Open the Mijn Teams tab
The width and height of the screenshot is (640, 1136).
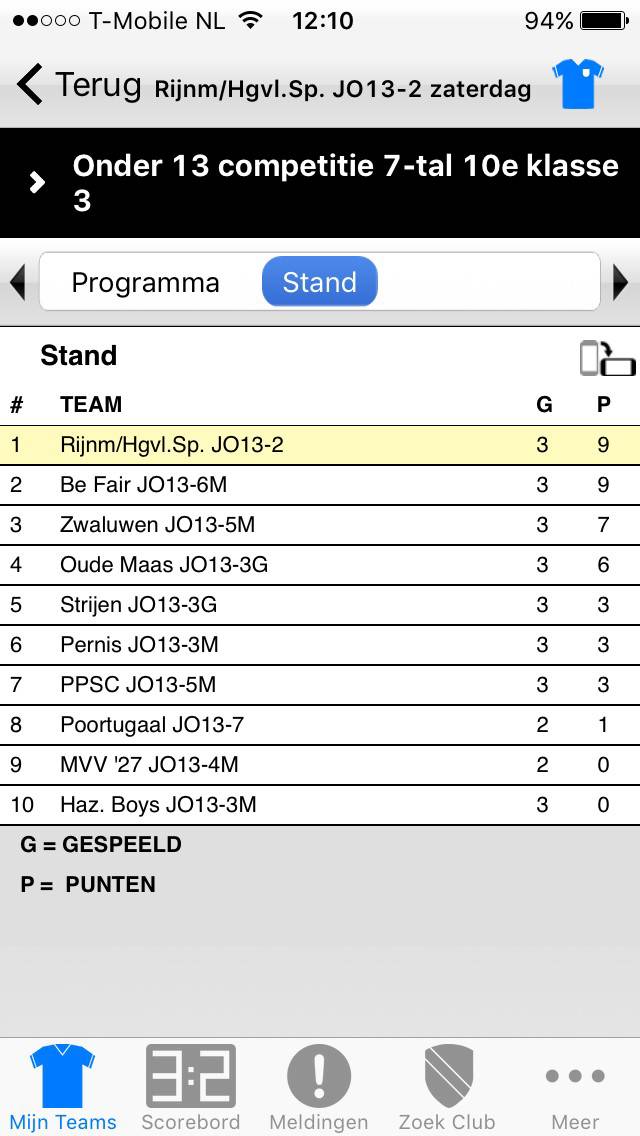[x=62, y=1087]
